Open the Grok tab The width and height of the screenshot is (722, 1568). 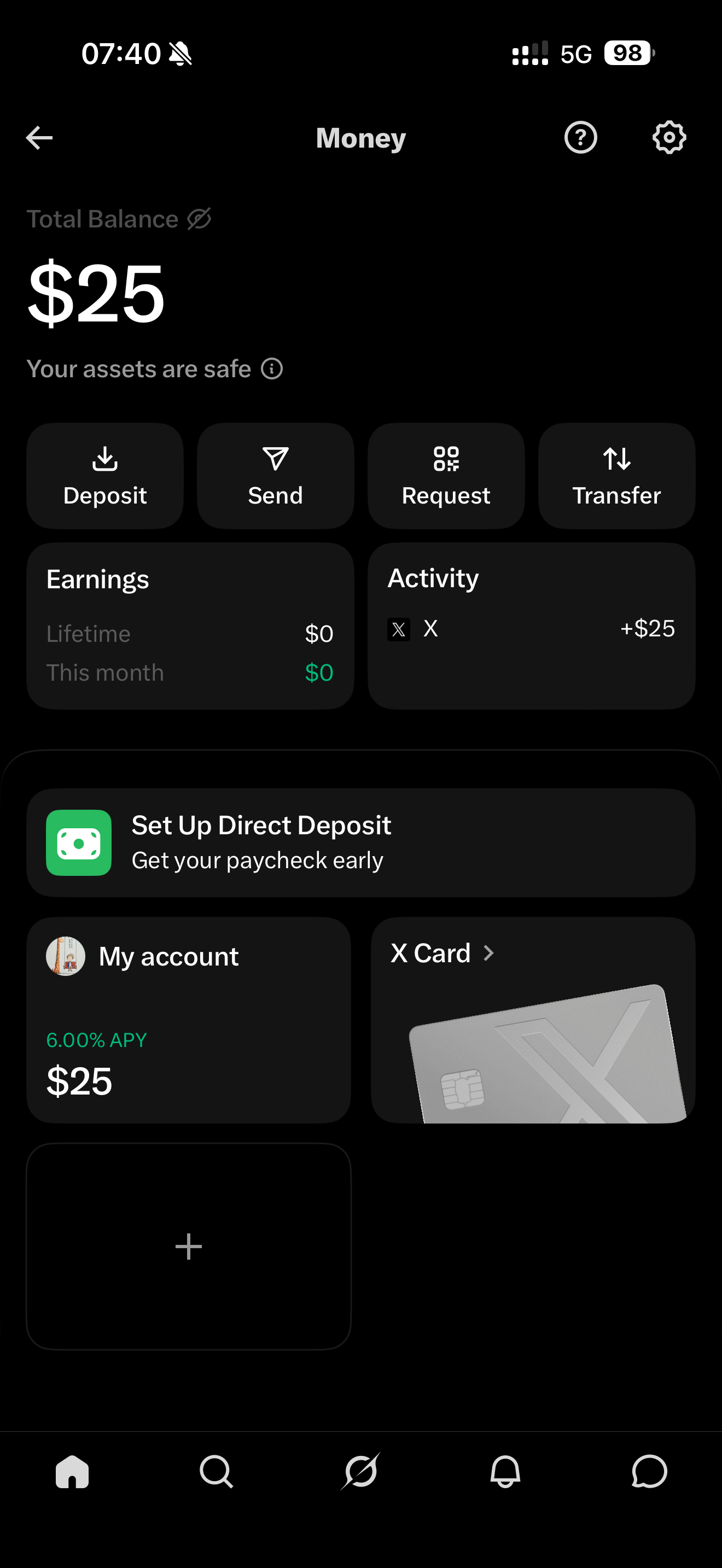click(360, 1471)
